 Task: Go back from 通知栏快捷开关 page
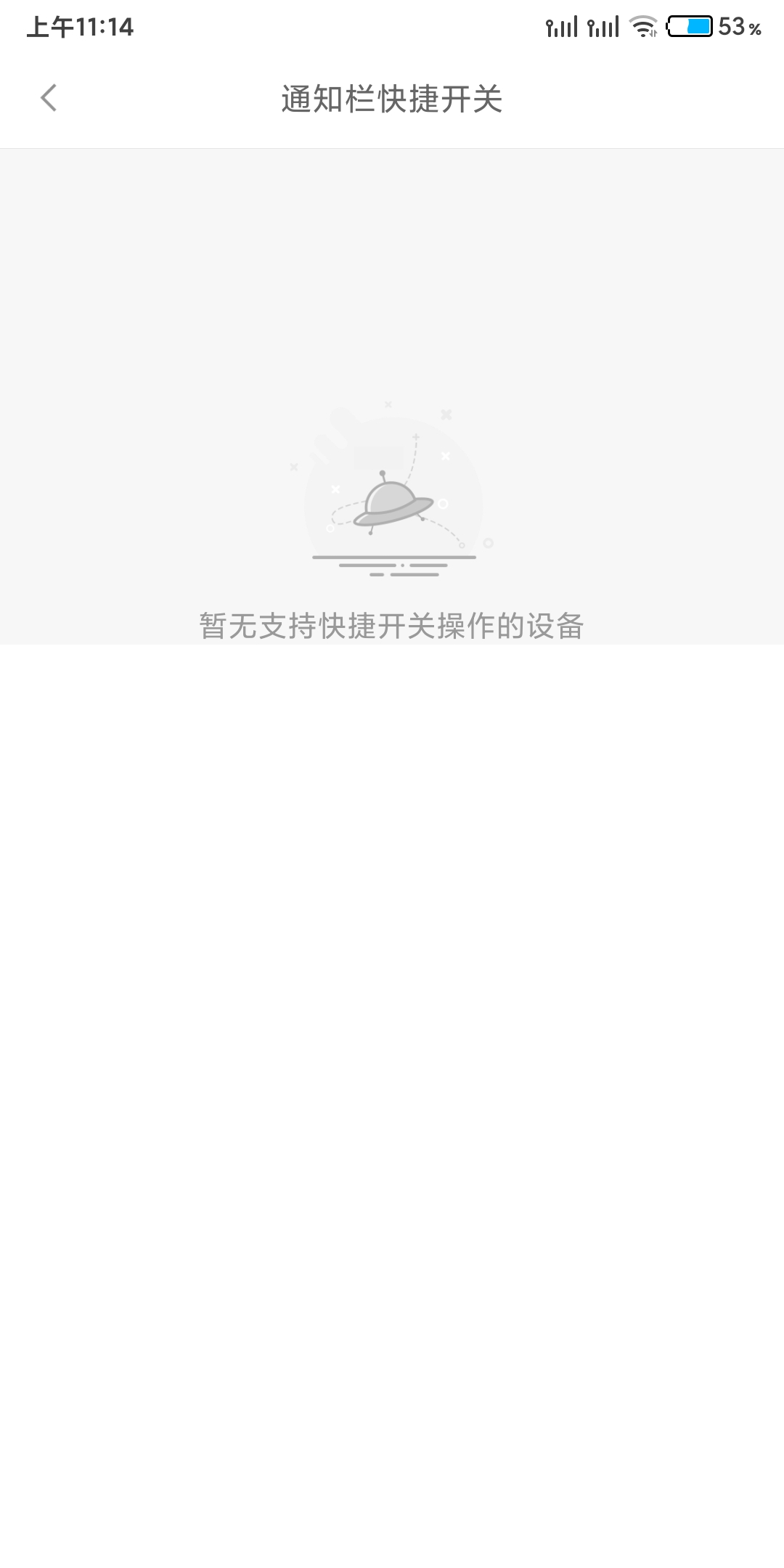point(49,98)
